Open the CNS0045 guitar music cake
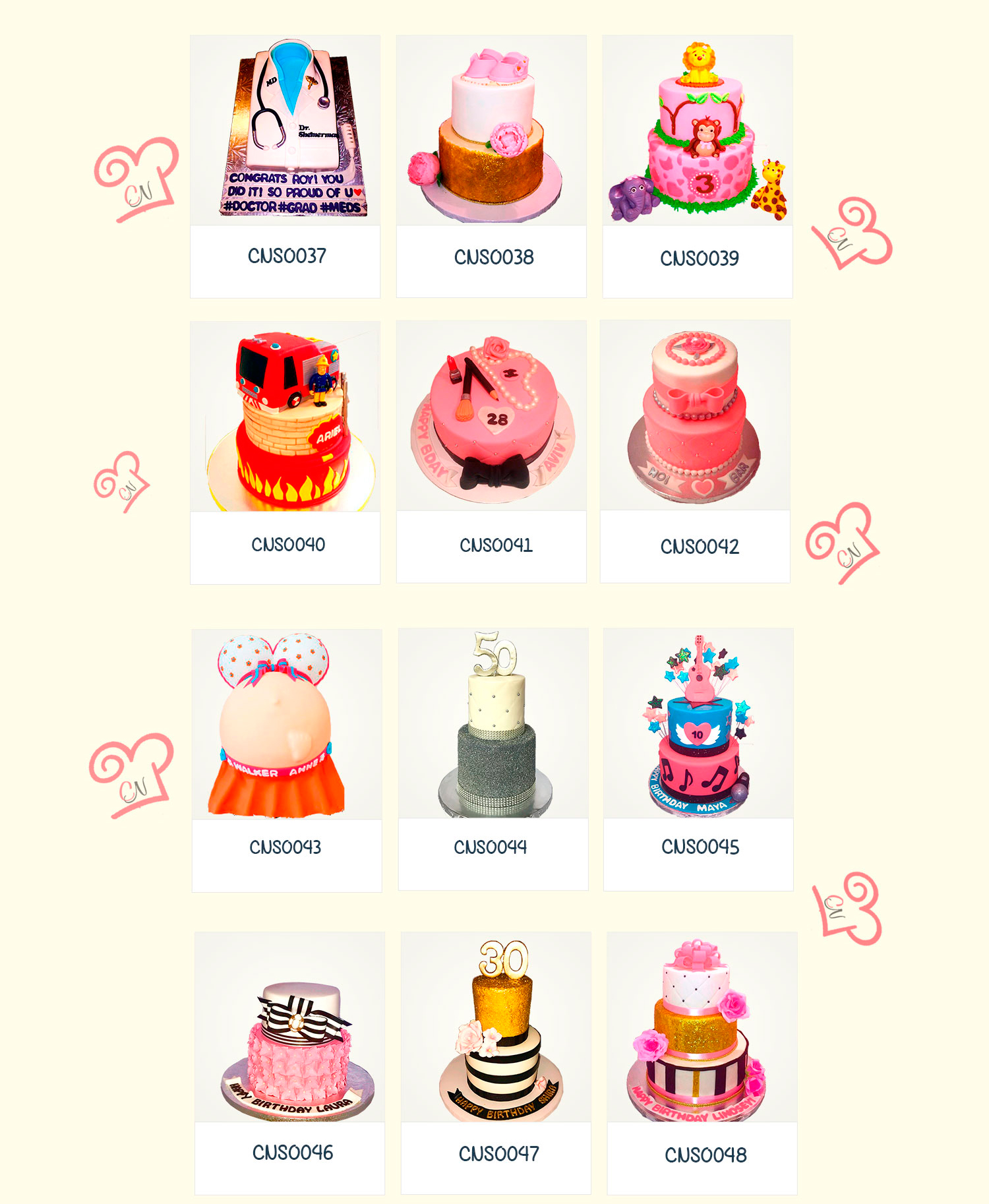989x1204 pixels. 698,723
